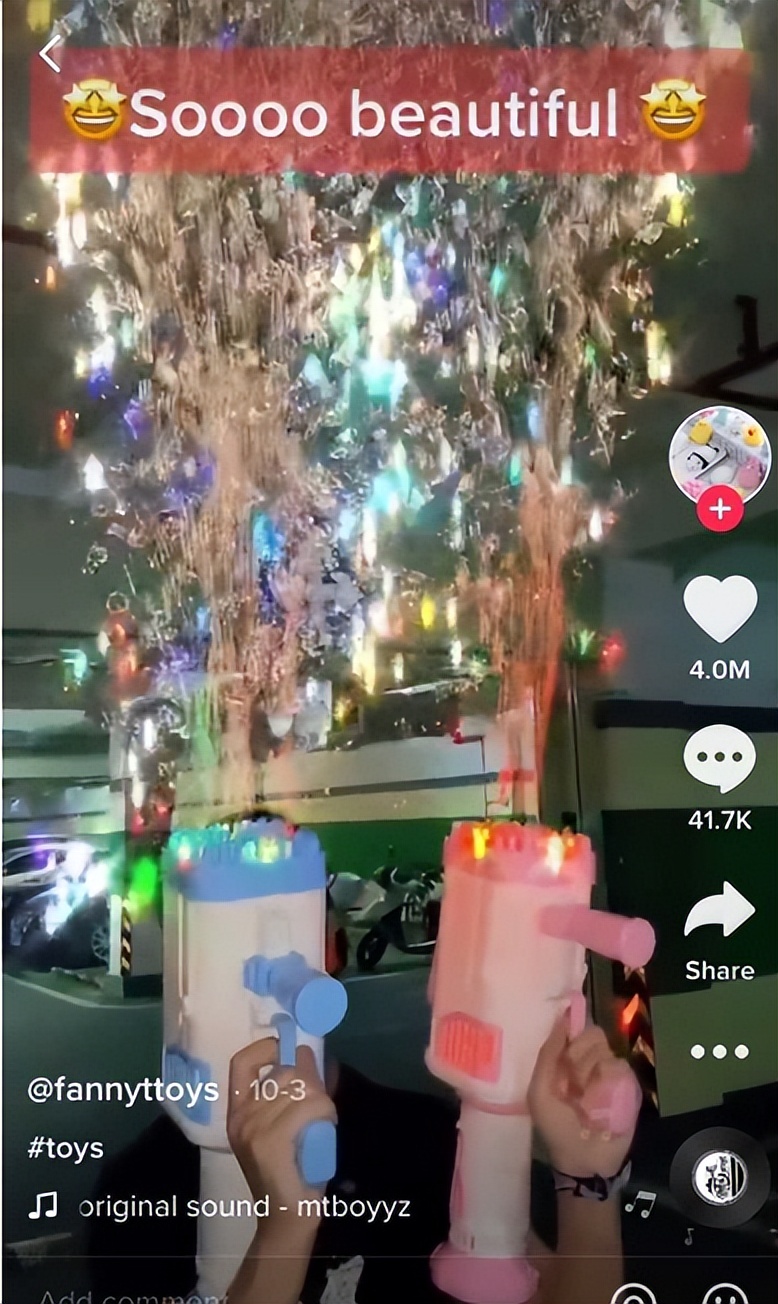Tap the #toys hashtag
Viewport: 778px width, 1304px height.
pos(66,1149)
